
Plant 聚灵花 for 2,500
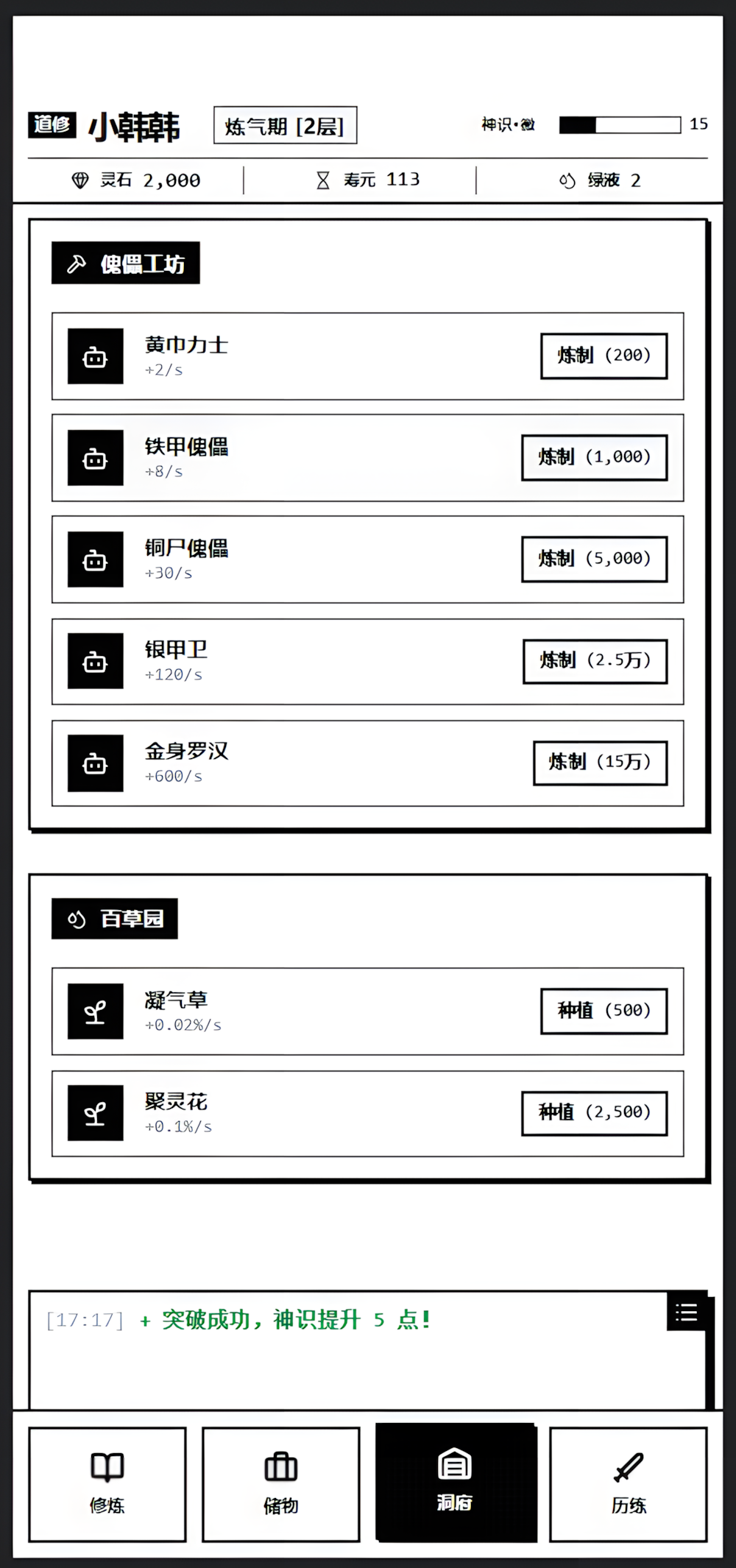(594, 1112)
